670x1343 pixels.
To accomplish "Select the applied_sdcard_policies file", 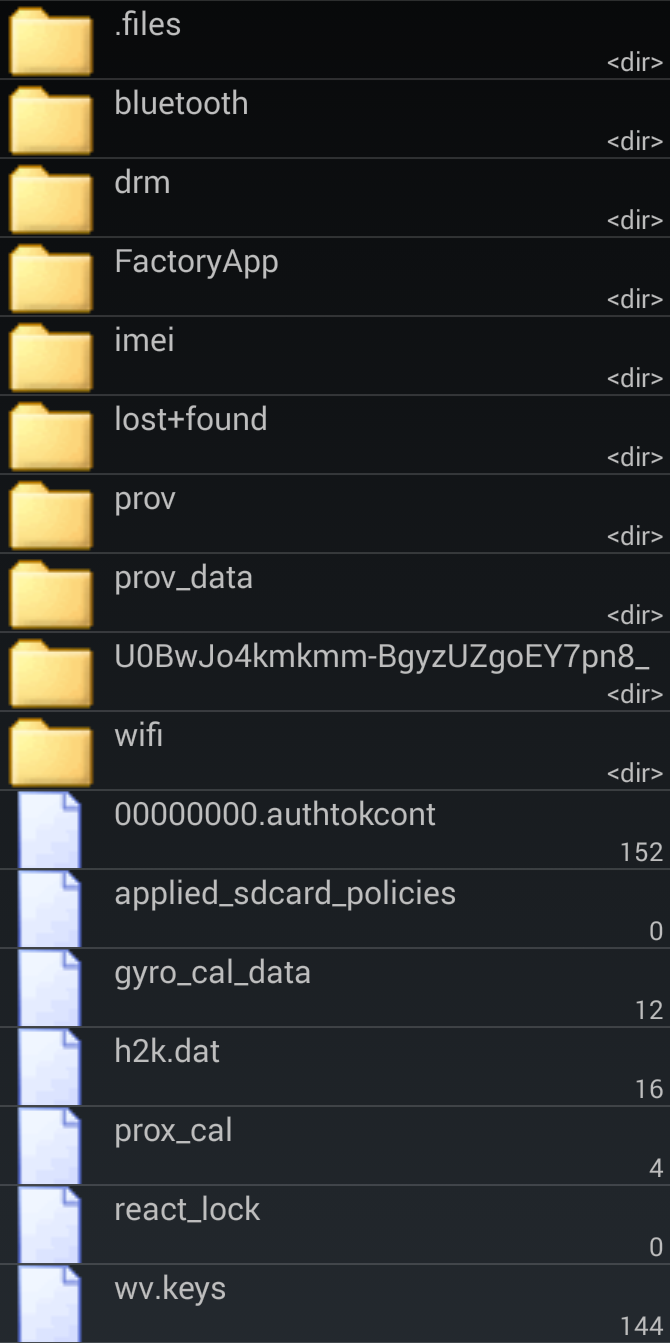I will (335, 909).
